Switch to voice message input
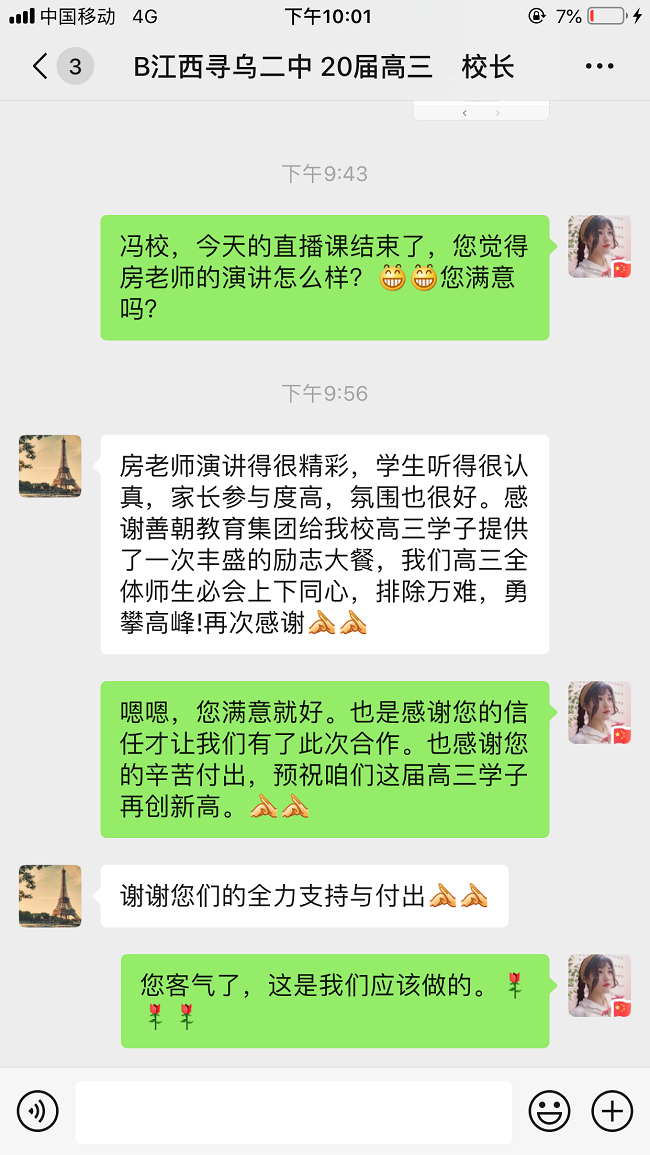The width and height of the screenshot is (650, 1155). click(38, 1111)
